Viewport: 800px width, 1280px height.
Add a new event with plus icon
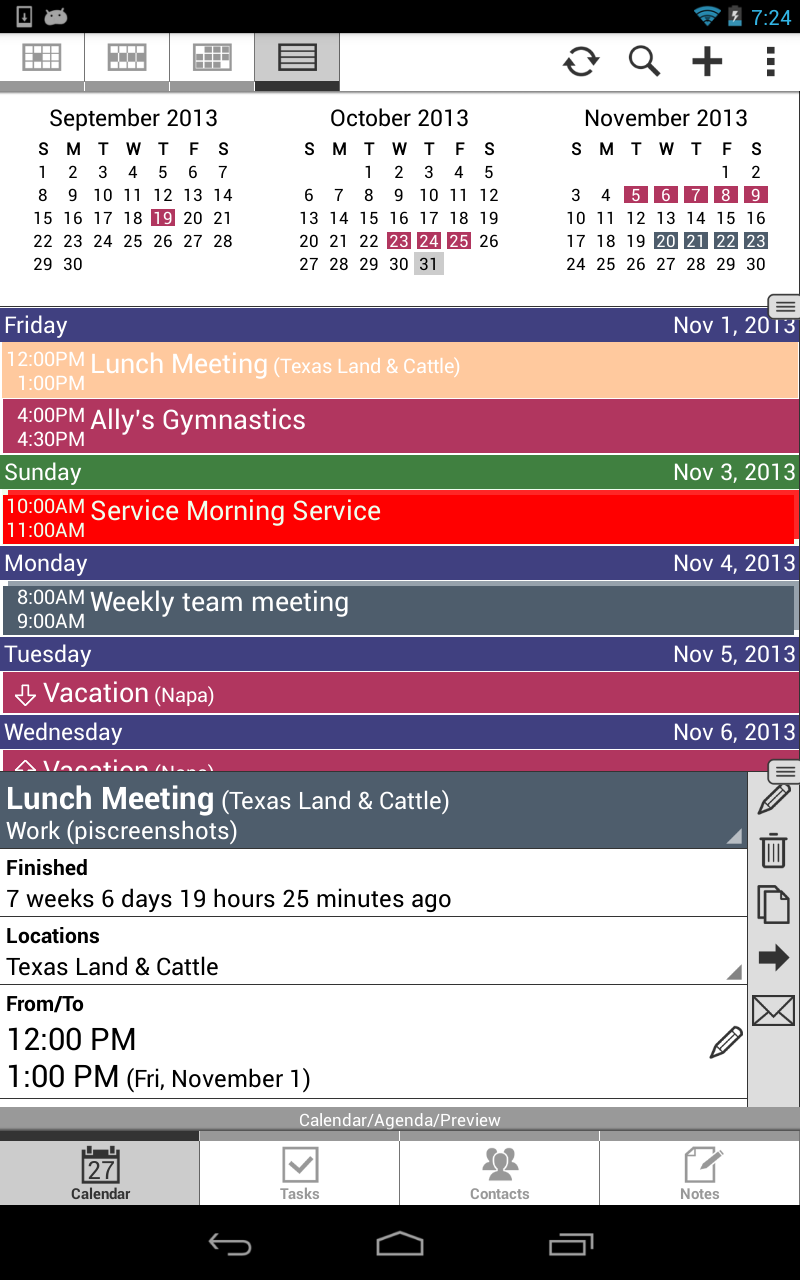pos(707,62)
